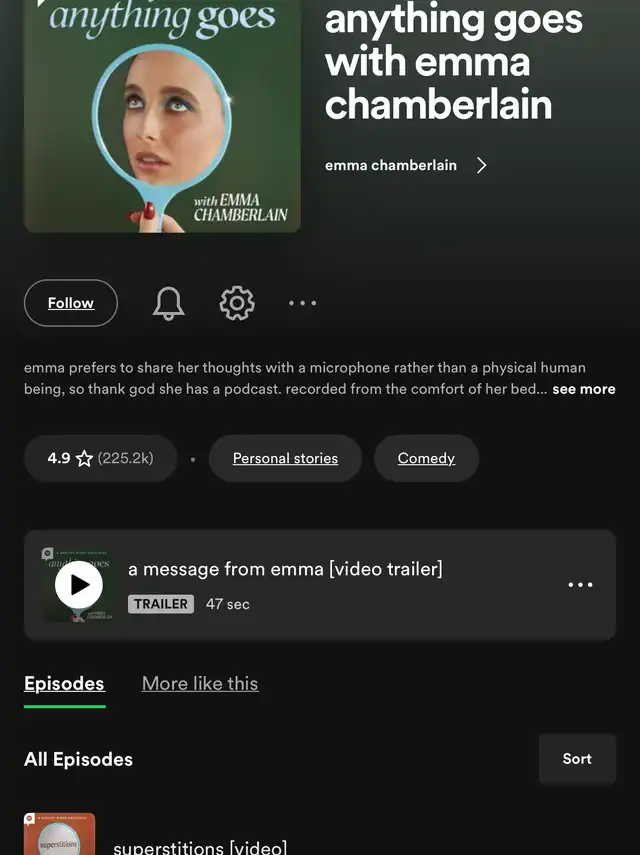Select the Comedy category chip
640x855 pixels.
click(x=426, y=458)
